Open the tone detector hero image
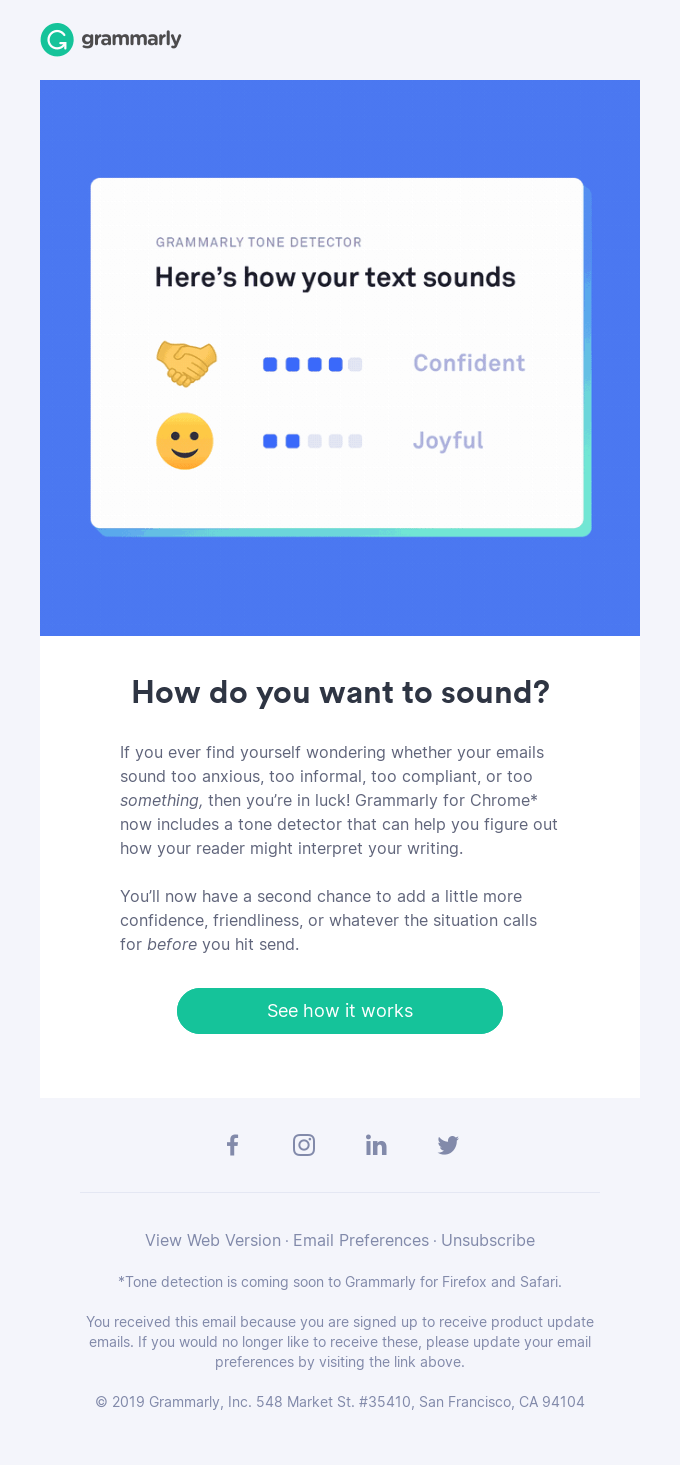 (340, 357)
